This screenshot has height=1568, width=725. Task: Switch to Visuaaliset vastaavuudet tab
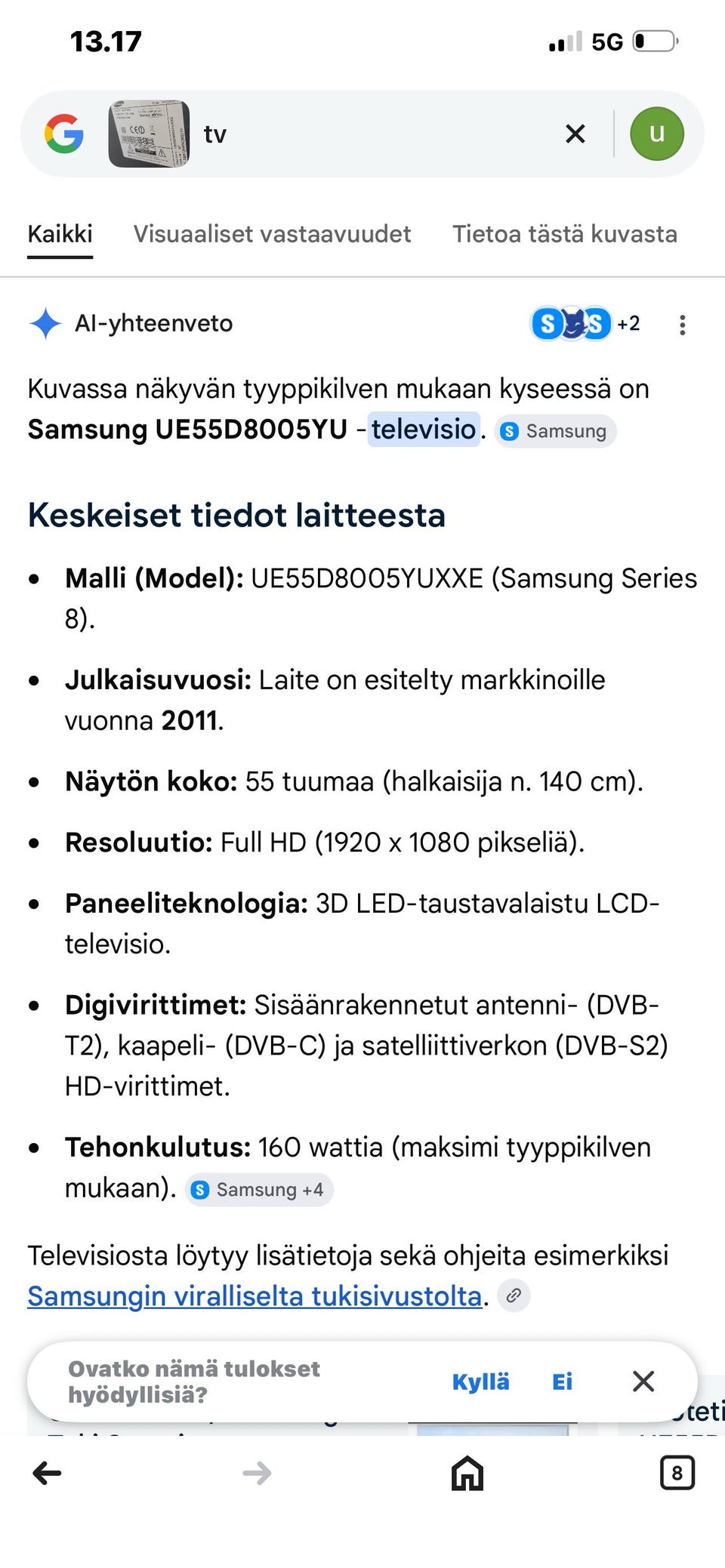click(272, 234)
